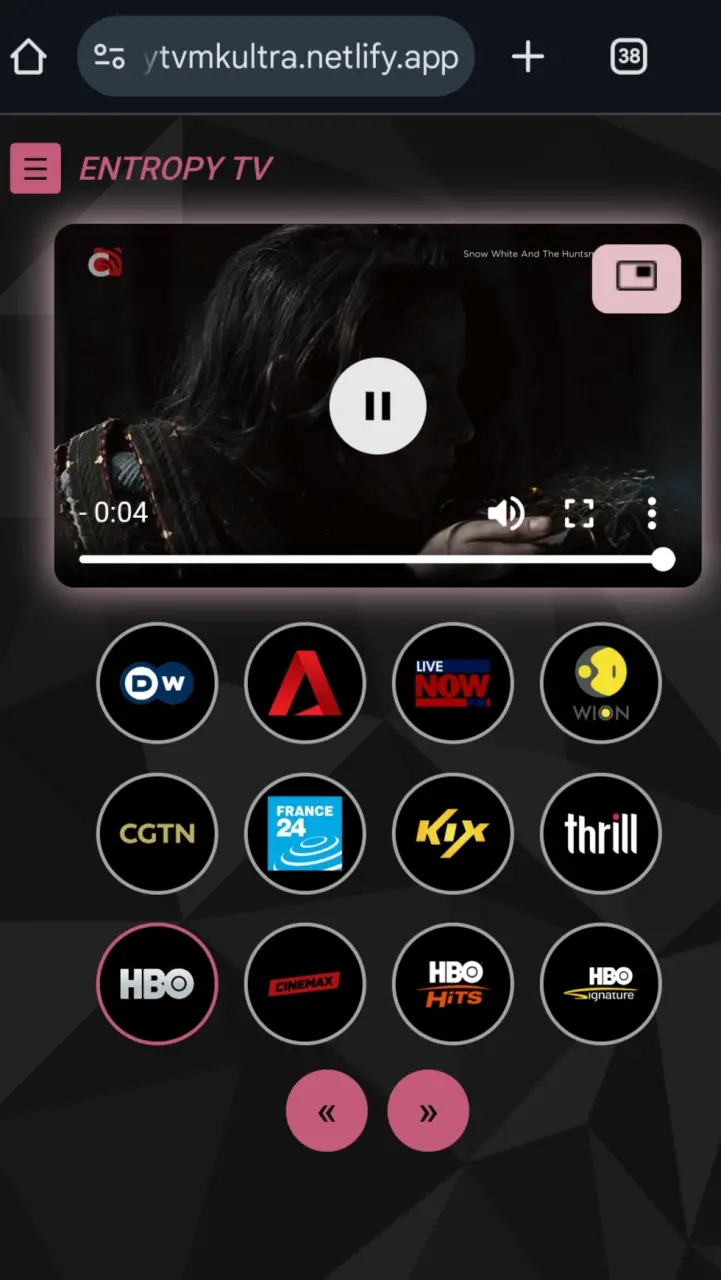
Task: Switch to France 24 channel
Action: (305, 833)
